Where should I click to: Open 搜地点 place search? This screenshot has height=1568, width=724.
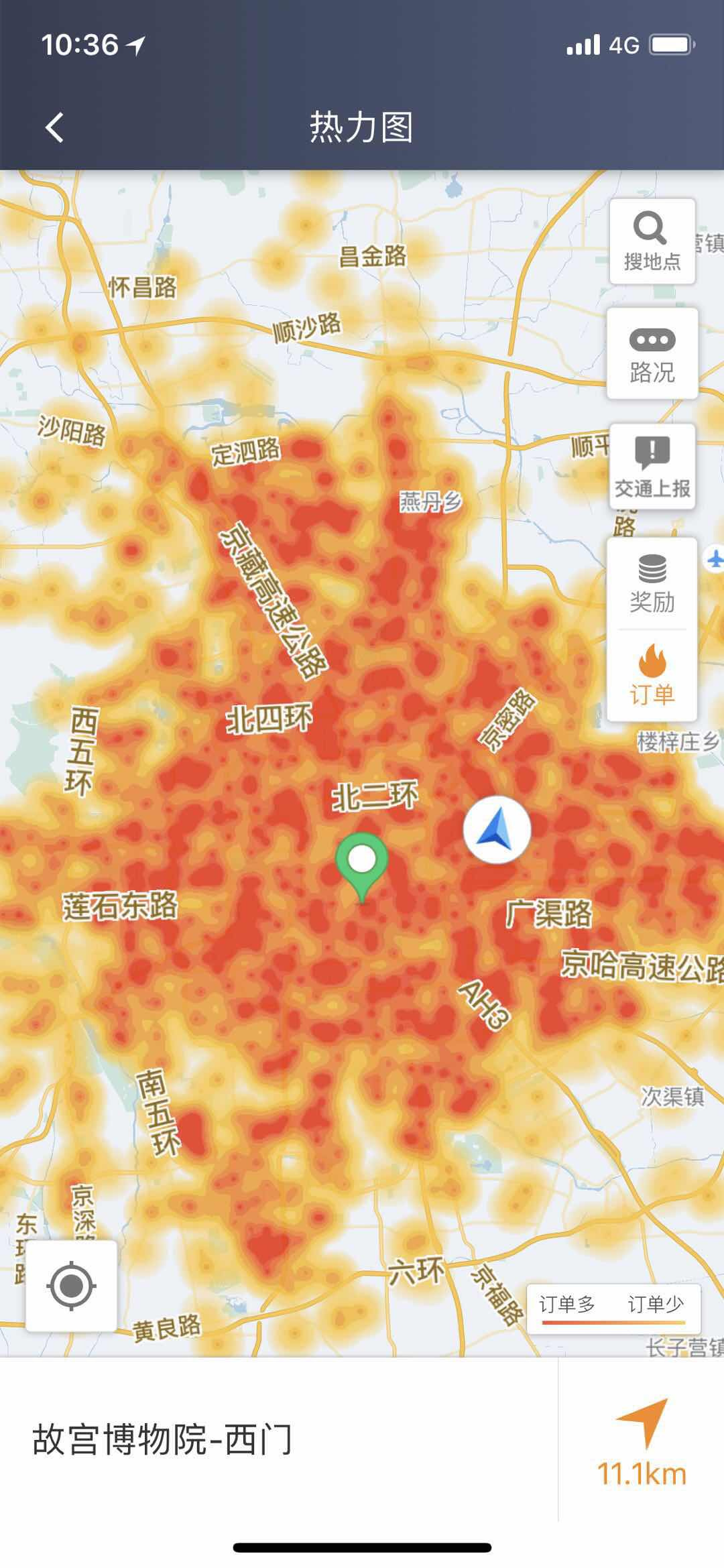pyautogui.click(x=652, y=242)
